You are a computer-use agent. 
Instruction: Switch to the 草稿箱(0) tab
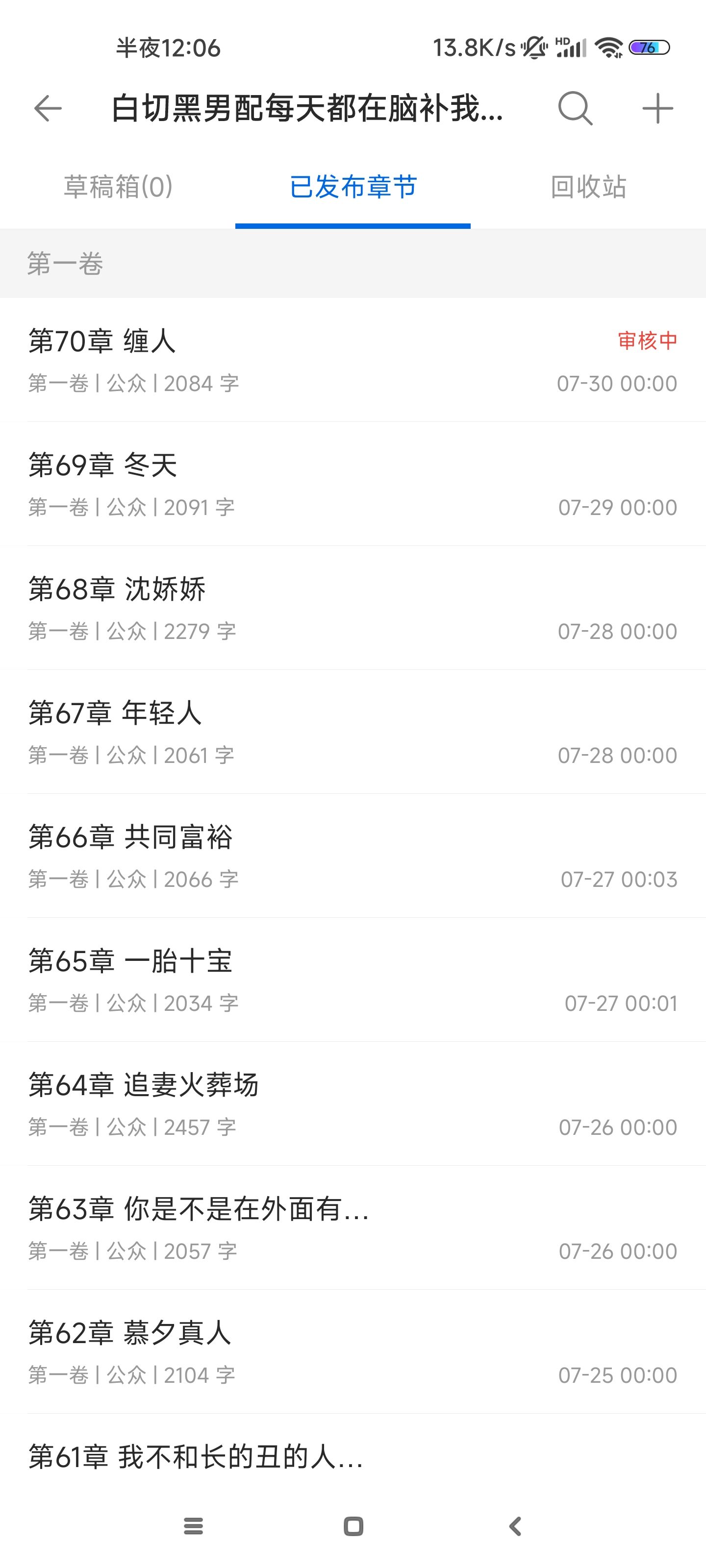click(x=118, y=187)
